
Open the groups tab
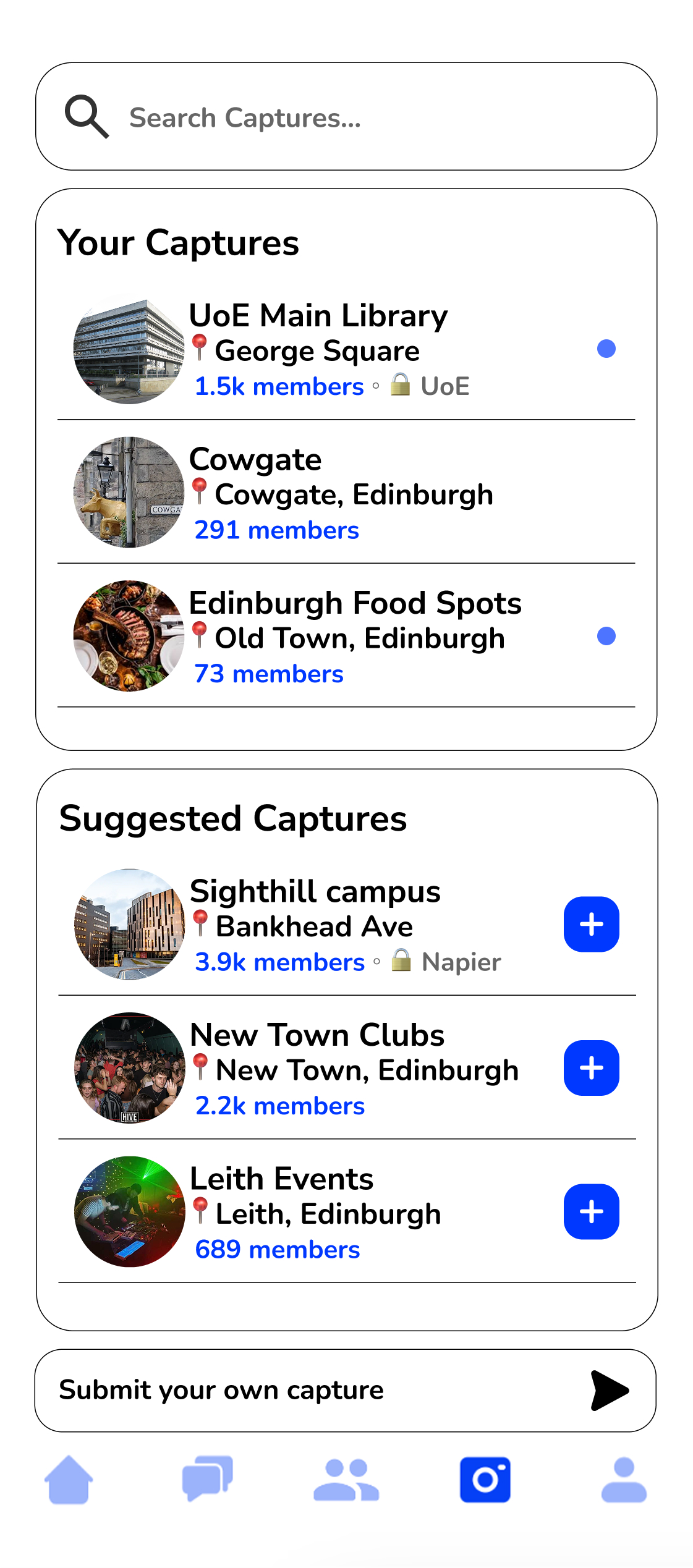click(x=346, y=1480)
